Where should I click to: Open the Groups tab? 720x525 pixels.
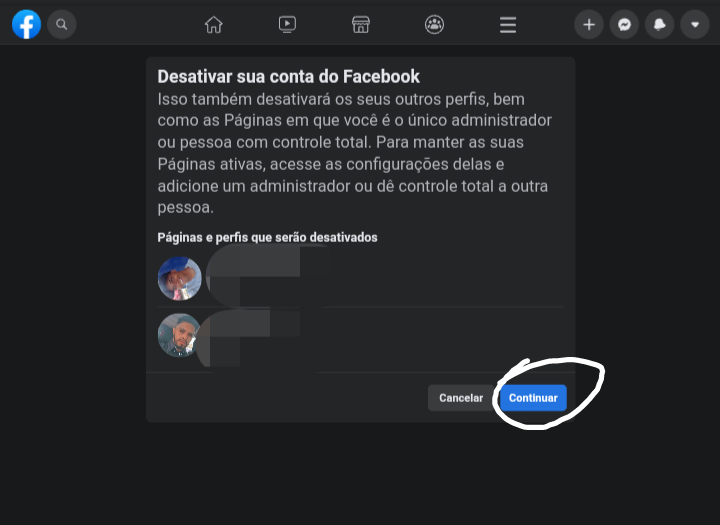434,25
